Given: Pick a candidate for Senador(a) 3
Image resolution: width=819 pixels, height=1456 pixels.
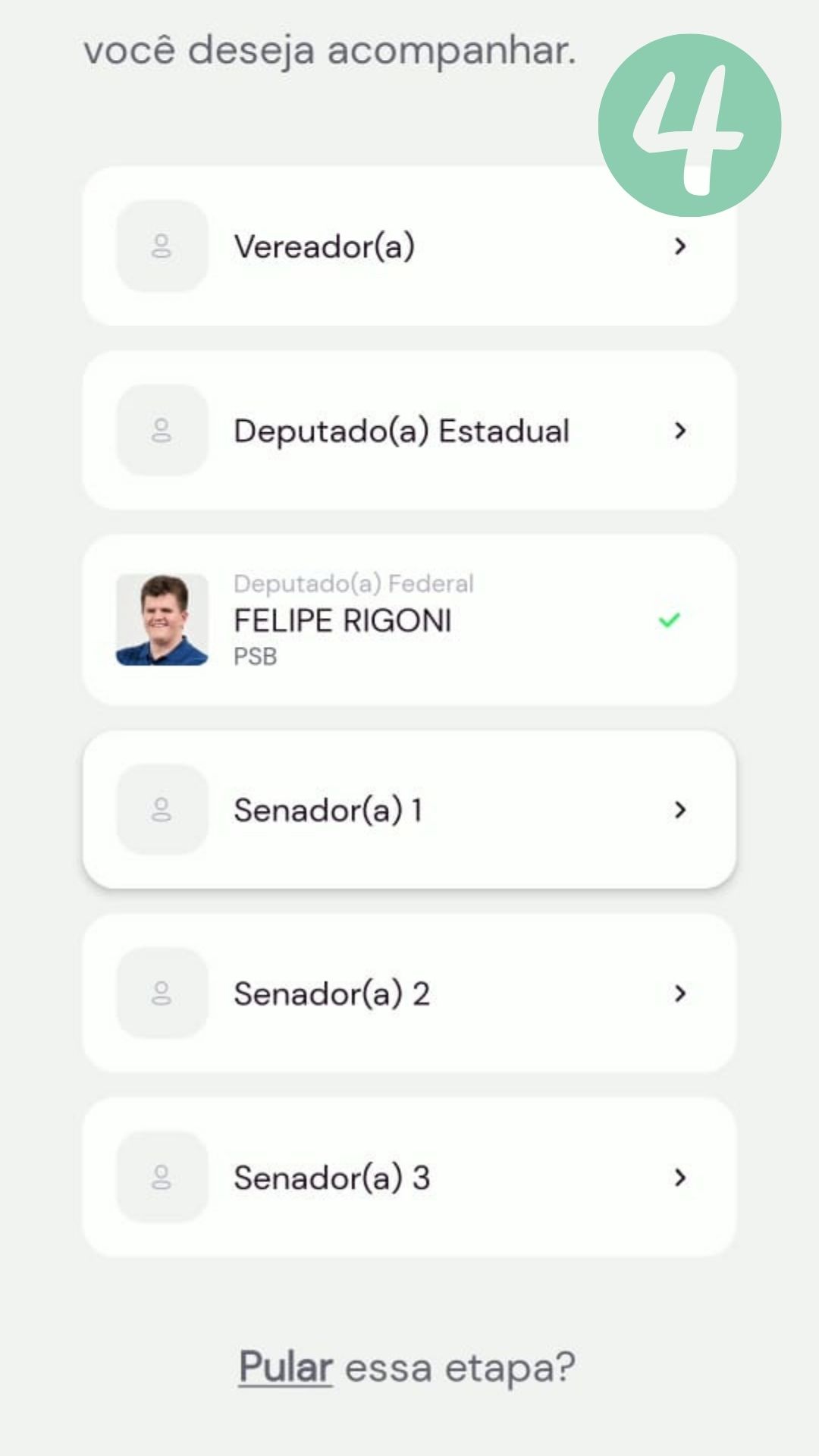Looking at the screenshot, I should (408, 1178).
